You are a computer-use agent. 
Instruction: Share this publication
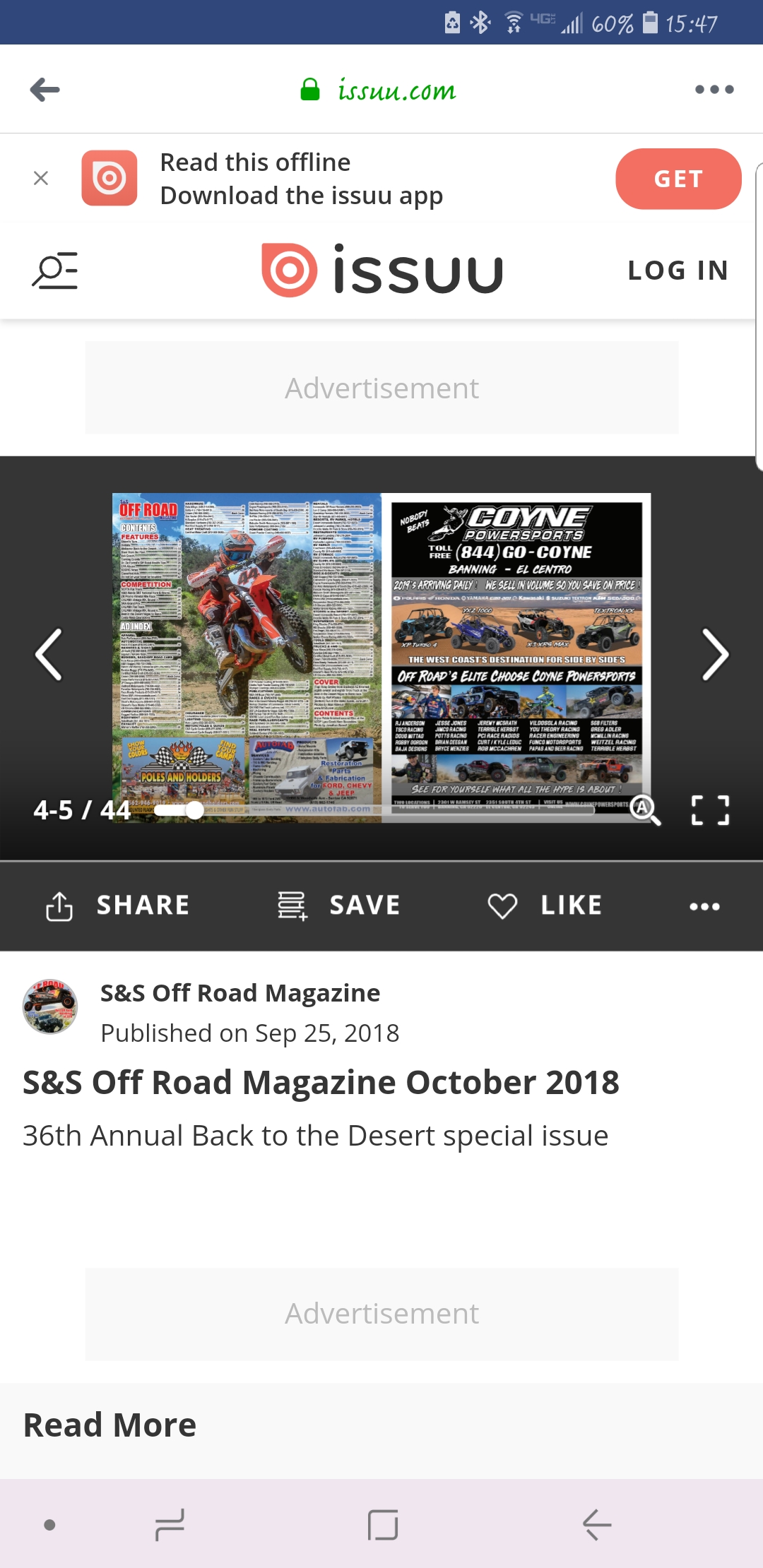(117, 905)
